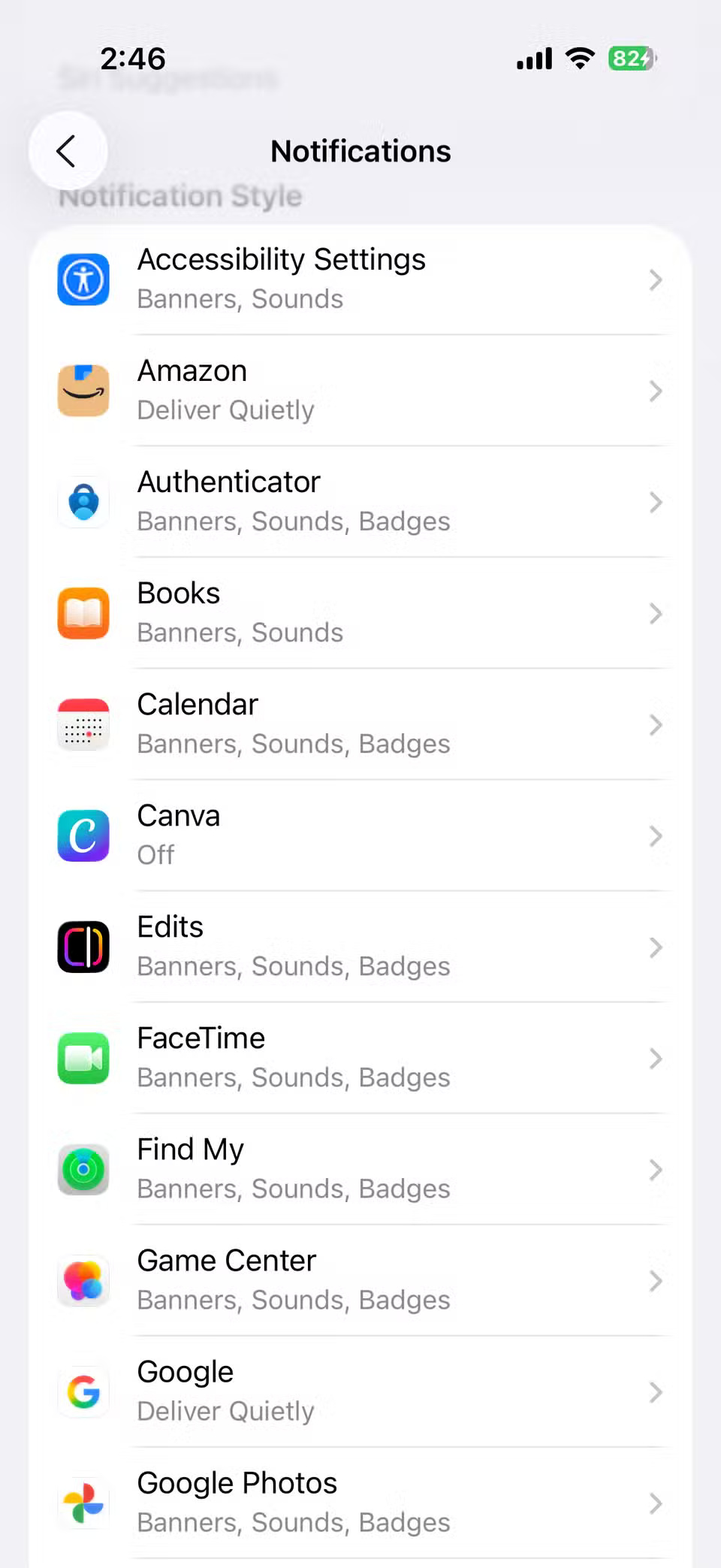Tap the Wi-Fi status icon
The width and height of the screenshot is (721, 1568).
pos(579,59)
